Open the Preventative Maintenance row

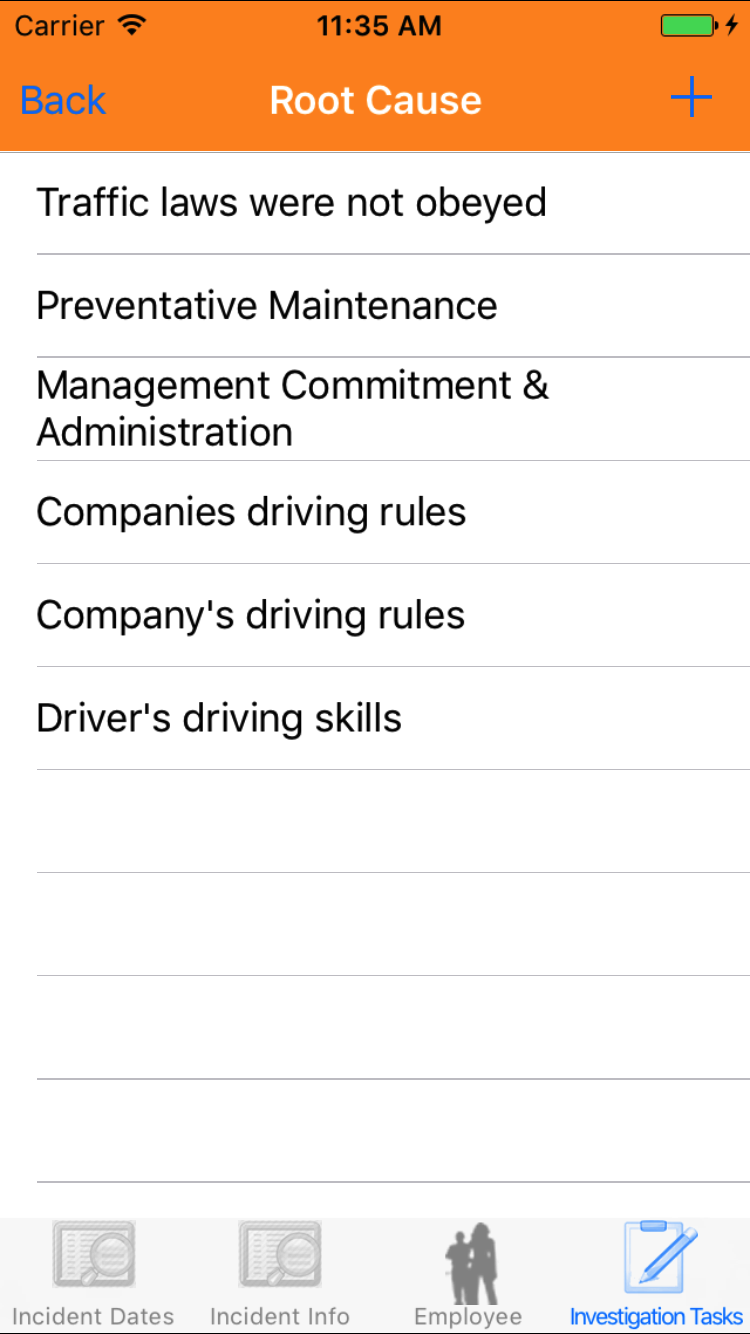click(375, 306)
